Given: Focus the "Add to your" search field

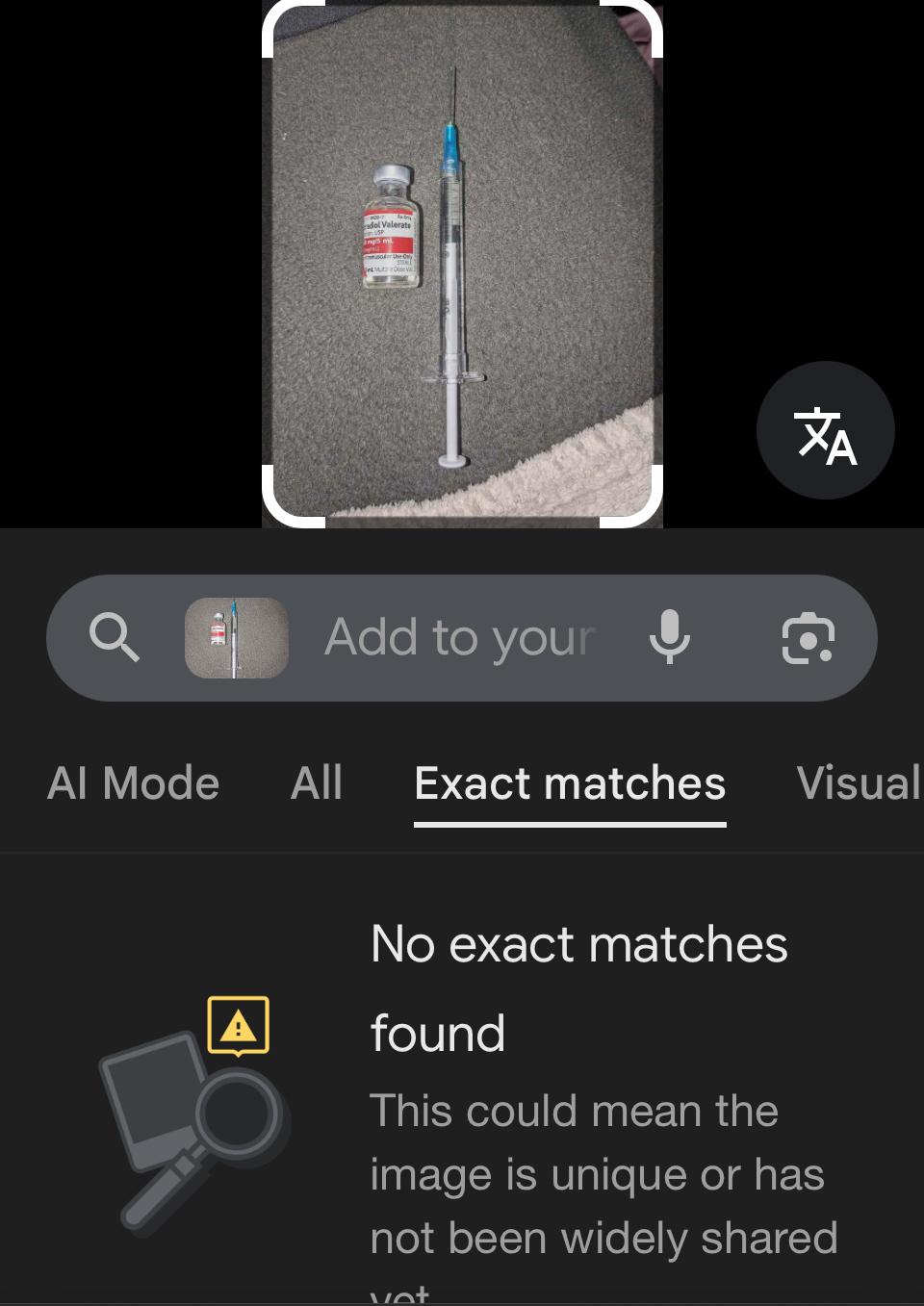Looking at the screenshot, I should coord(460,637).
